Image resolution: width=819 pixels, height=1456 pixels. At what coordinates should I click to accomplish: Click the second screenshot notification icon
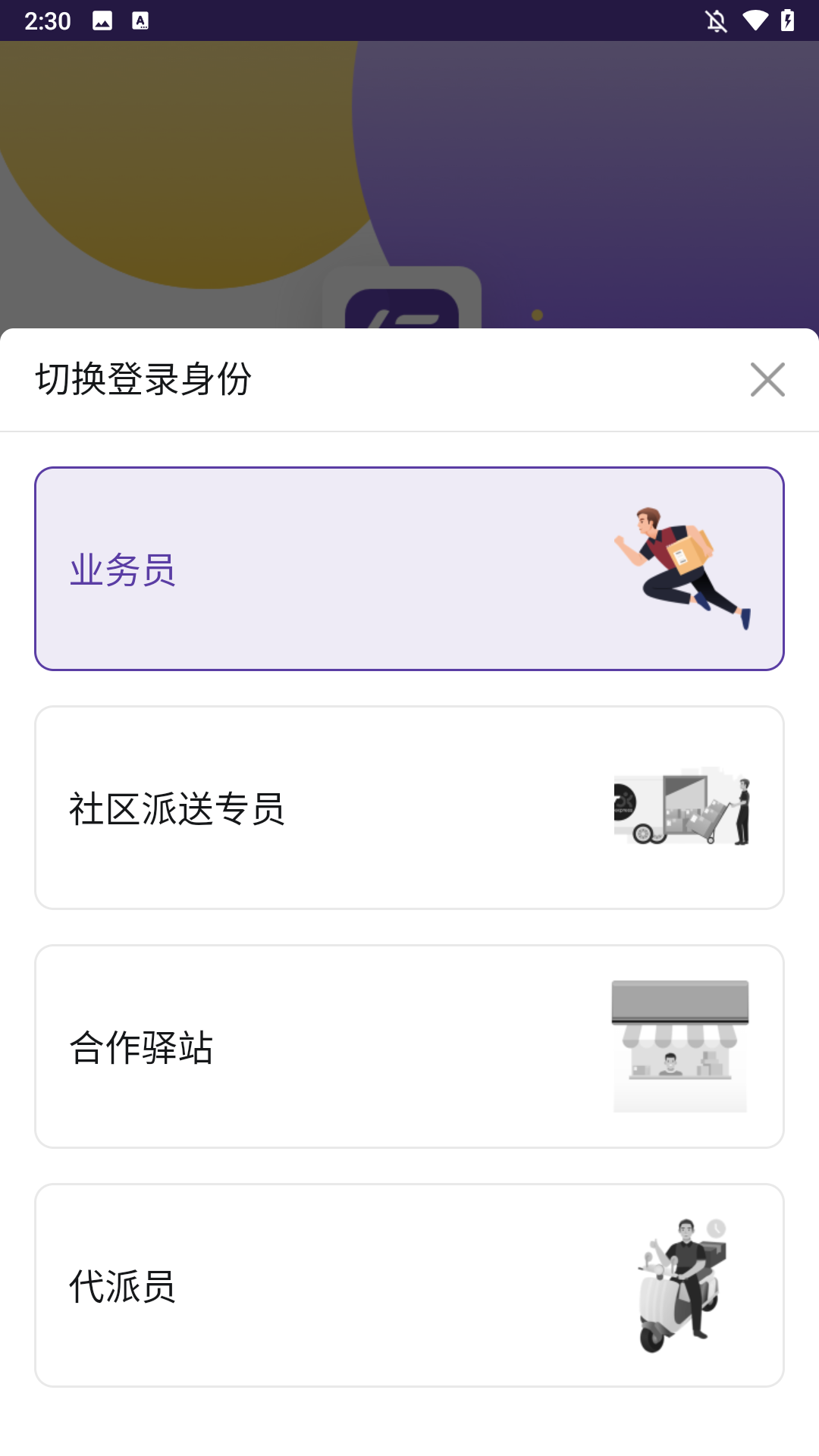coord(140,21)
